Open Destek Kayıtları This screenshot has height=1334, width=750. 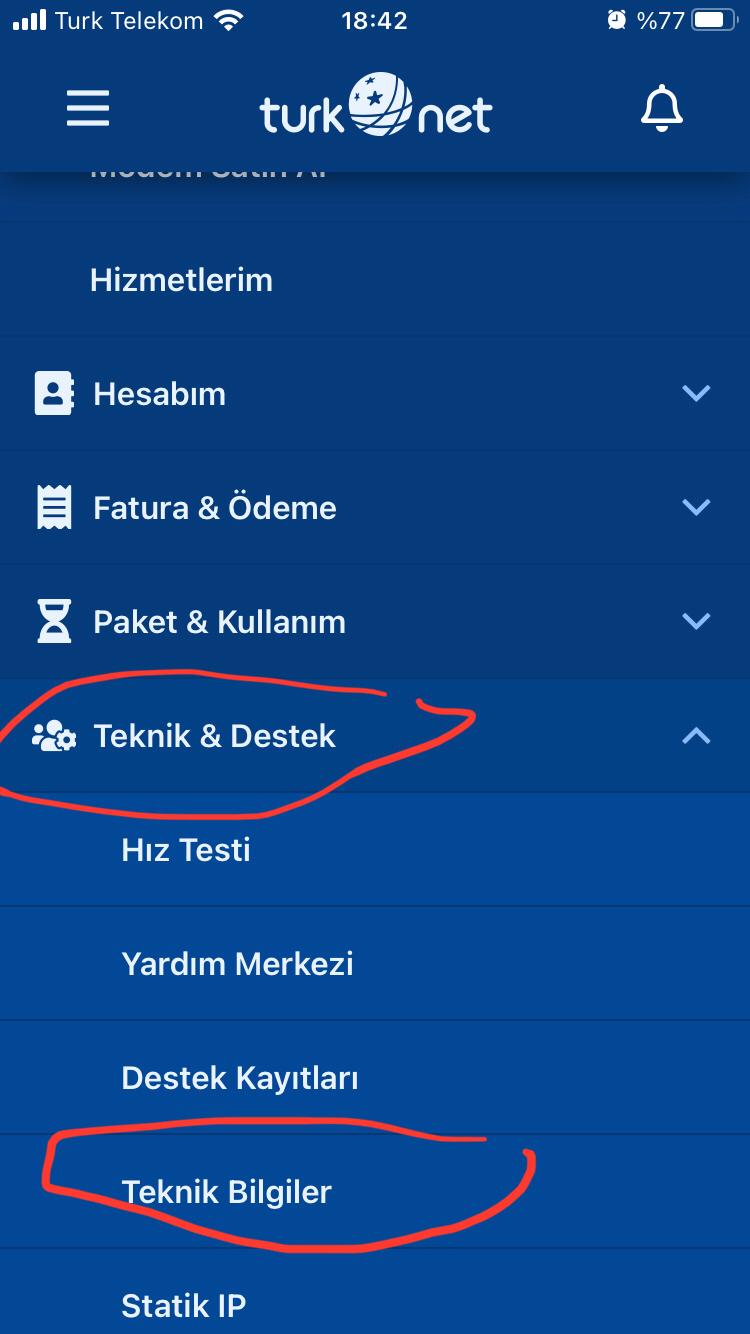[x=375, y=1078]
